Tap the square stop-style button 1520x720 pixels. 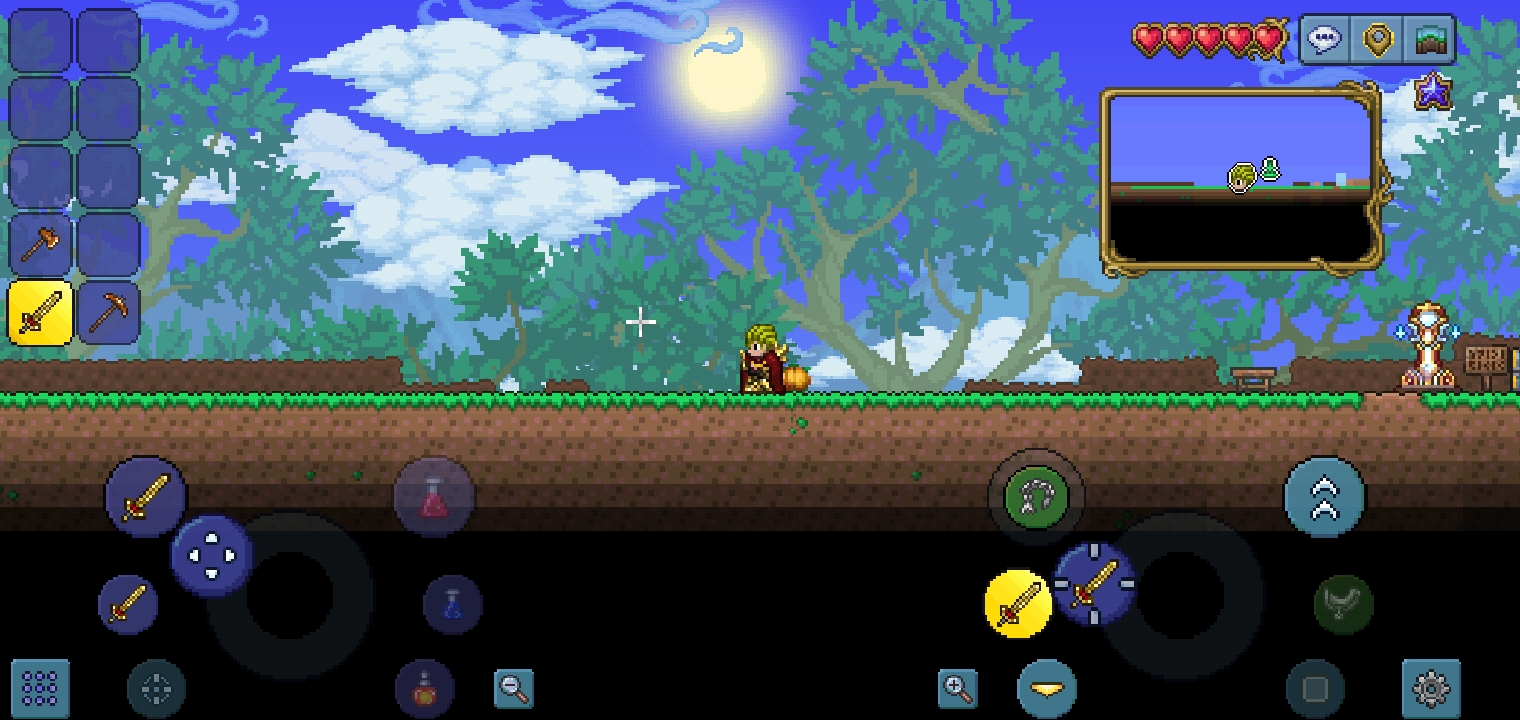click(1315, 688)
